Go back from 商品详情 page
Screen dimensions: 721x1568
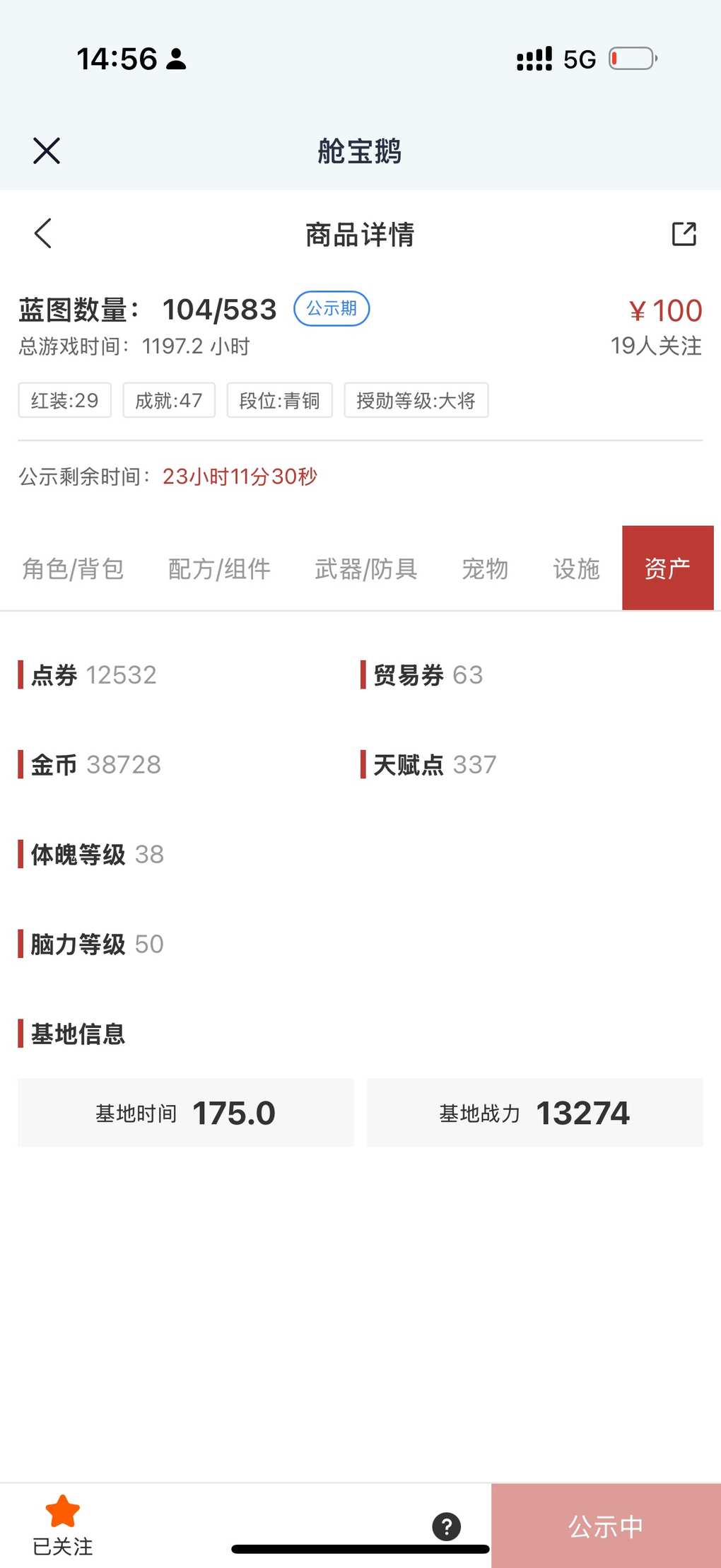43,233
